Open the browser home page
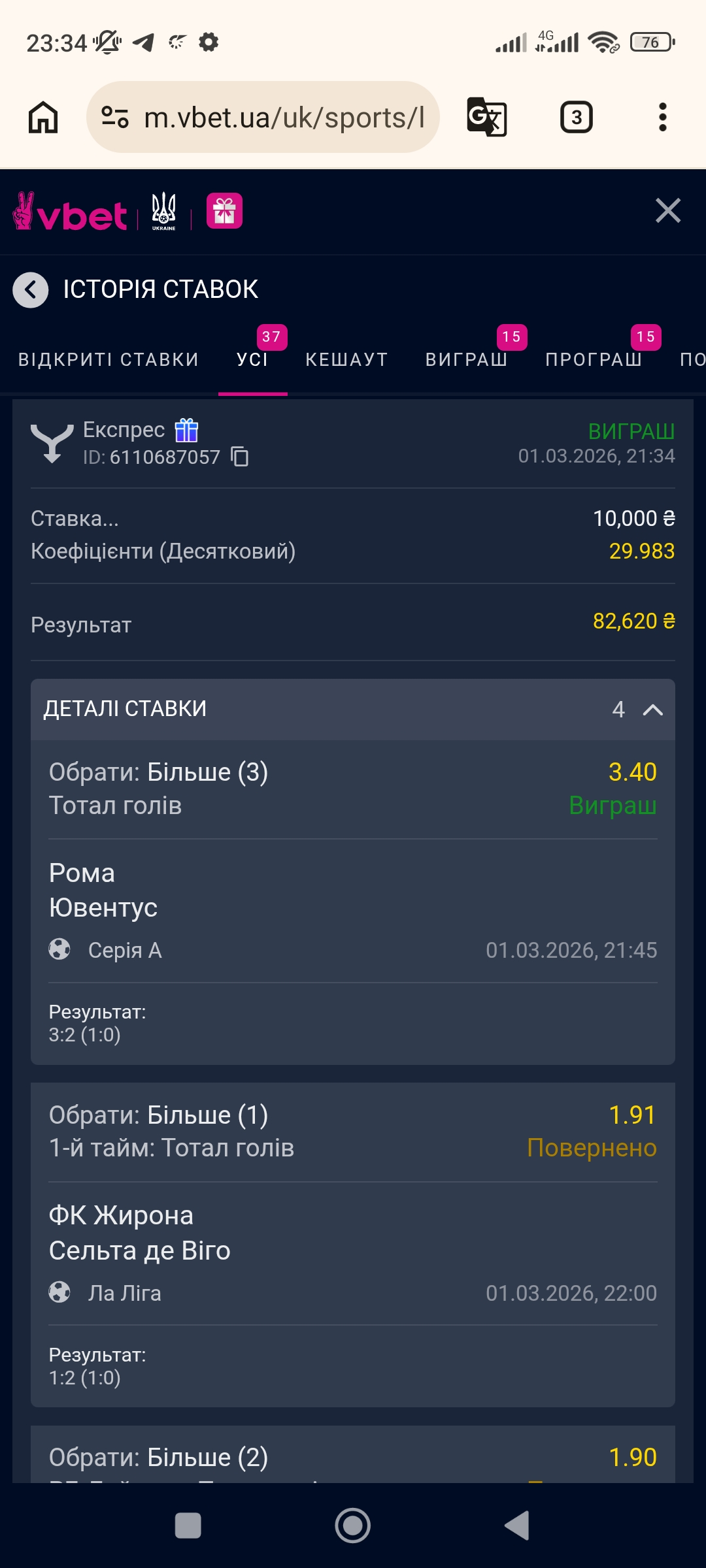Screen dimensions: 706x1568 click(x=43, y=118)
